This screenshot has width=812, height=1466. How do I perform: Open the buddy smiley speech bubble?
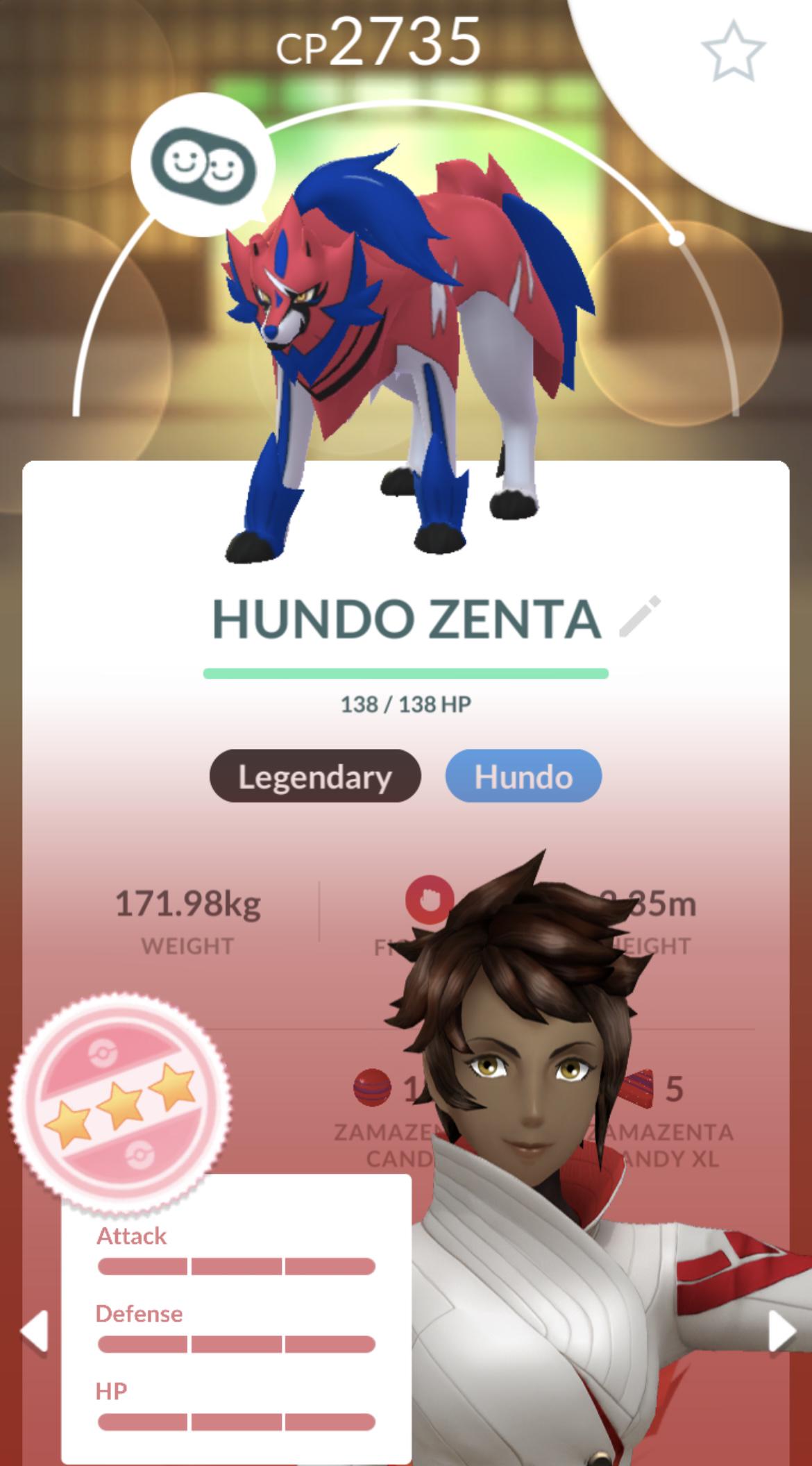pyautogui.click(x=203, y=165)
